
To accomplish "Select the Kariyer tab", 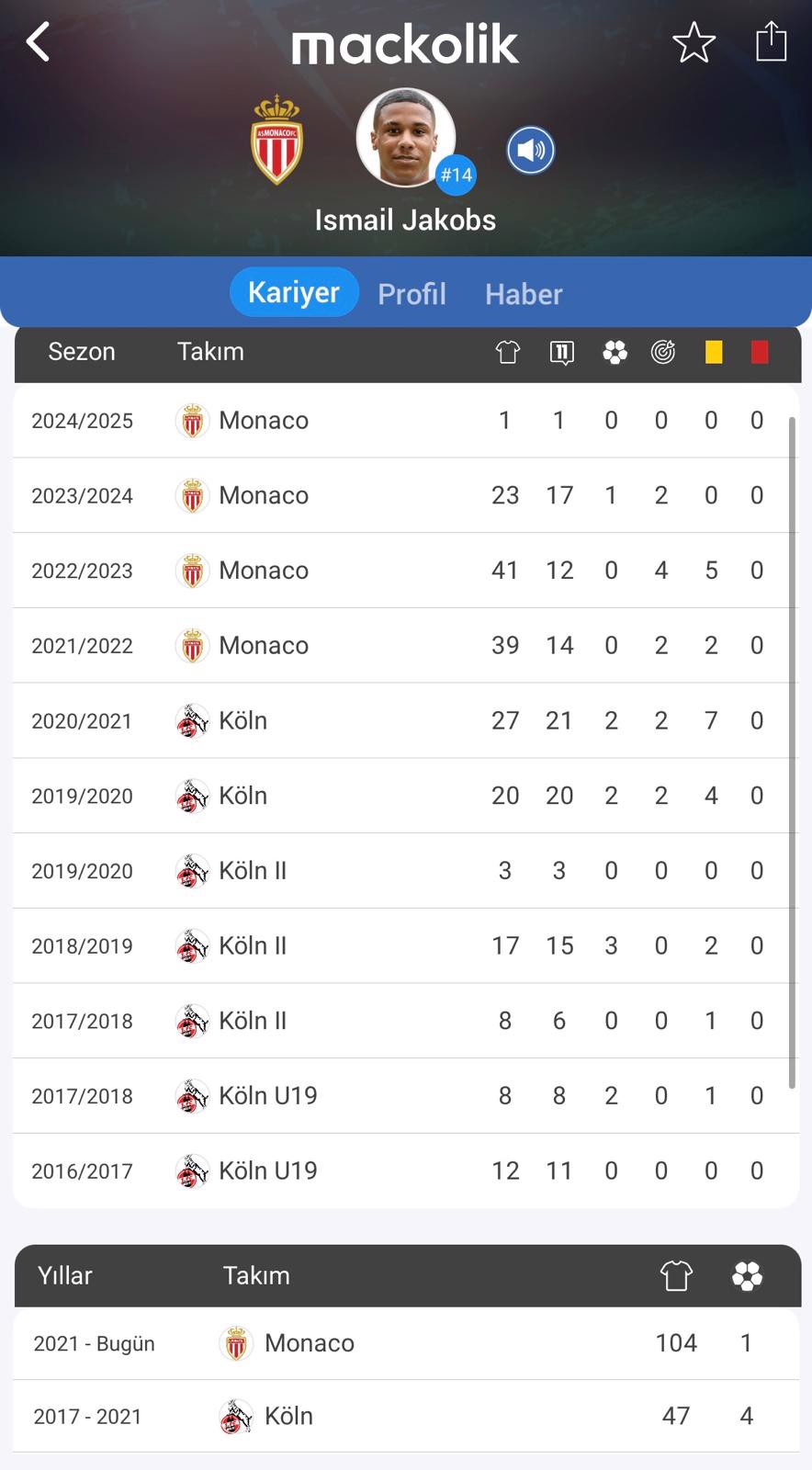I will (x=294, y=292).
